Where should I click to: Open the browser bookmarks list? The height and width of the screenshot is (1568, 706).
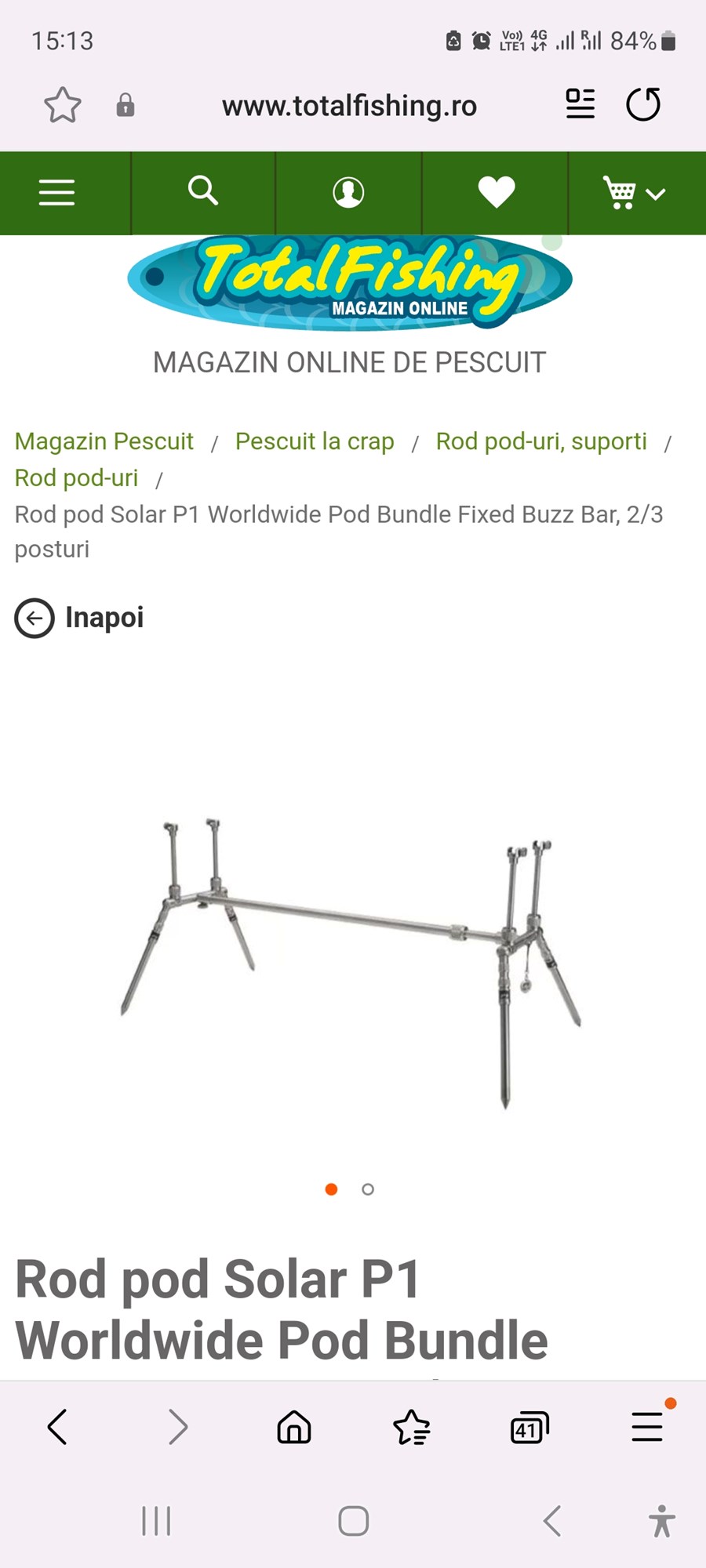[412, 1427]
